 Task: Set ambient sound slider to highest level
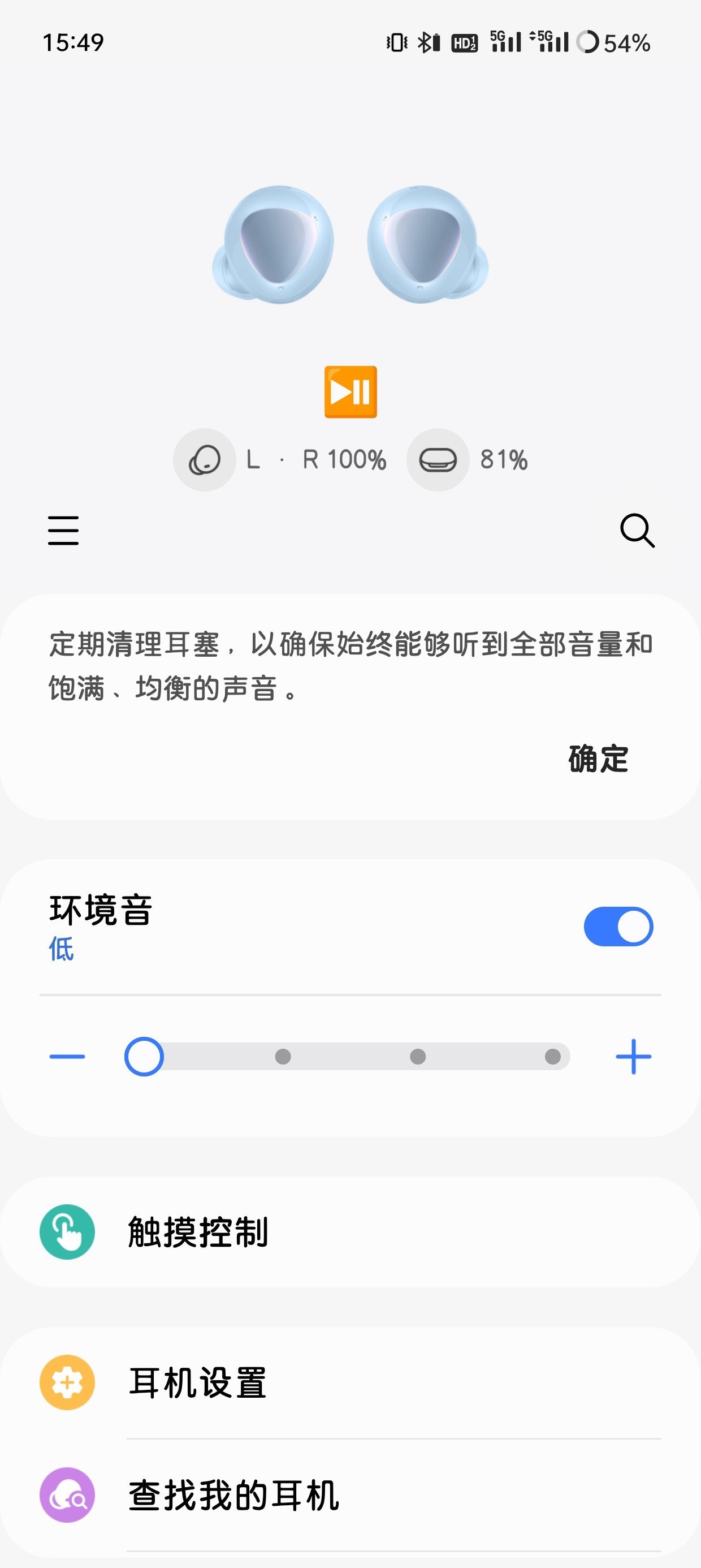pos(552,1057)
